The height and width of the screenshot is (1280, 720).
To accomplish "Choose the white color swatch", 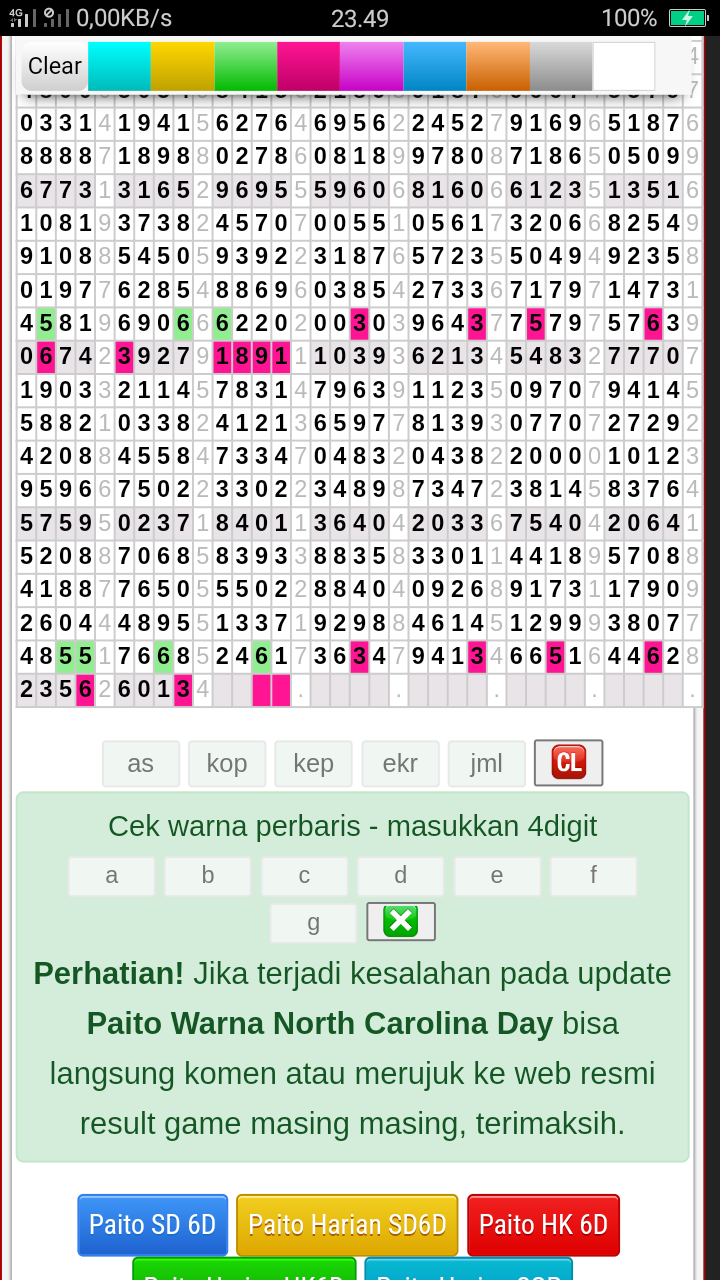I will [x=624, y=66].
